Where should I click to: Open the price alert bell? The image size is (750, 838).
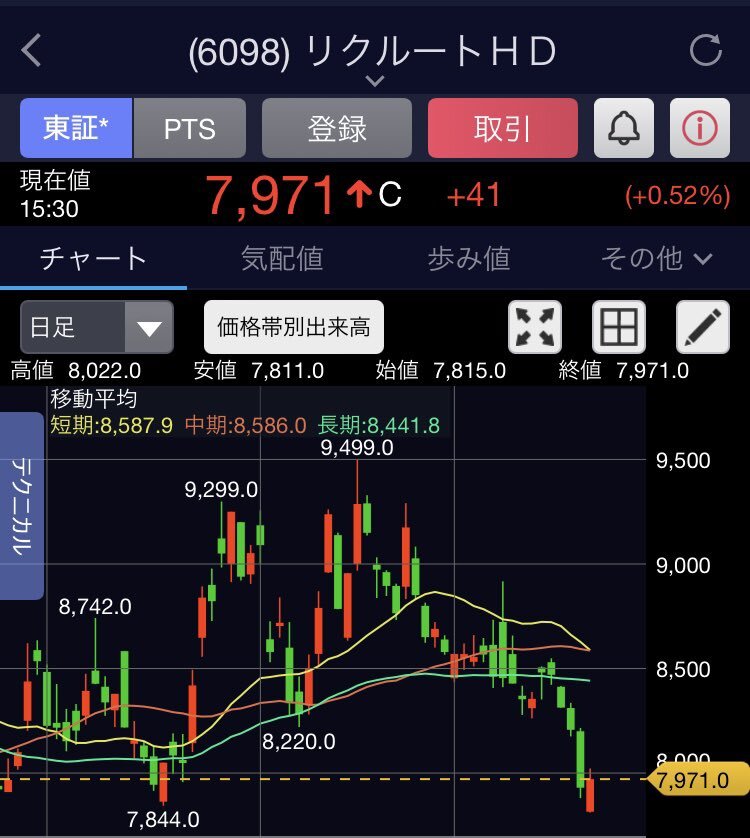(x=624, y=128)
